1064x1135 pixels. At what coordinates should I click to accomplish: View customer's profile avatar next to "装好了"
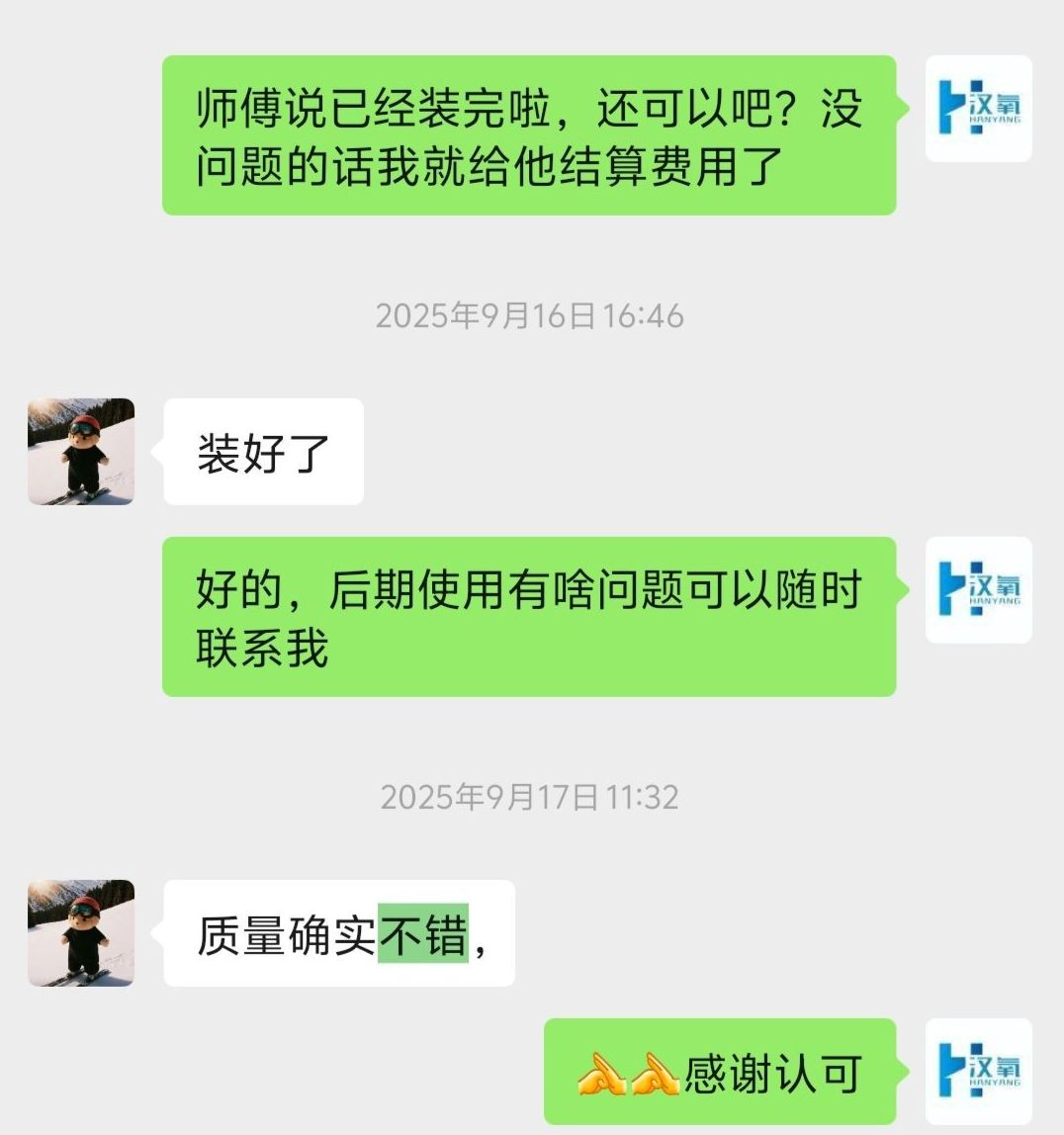[x=81, y=452]
